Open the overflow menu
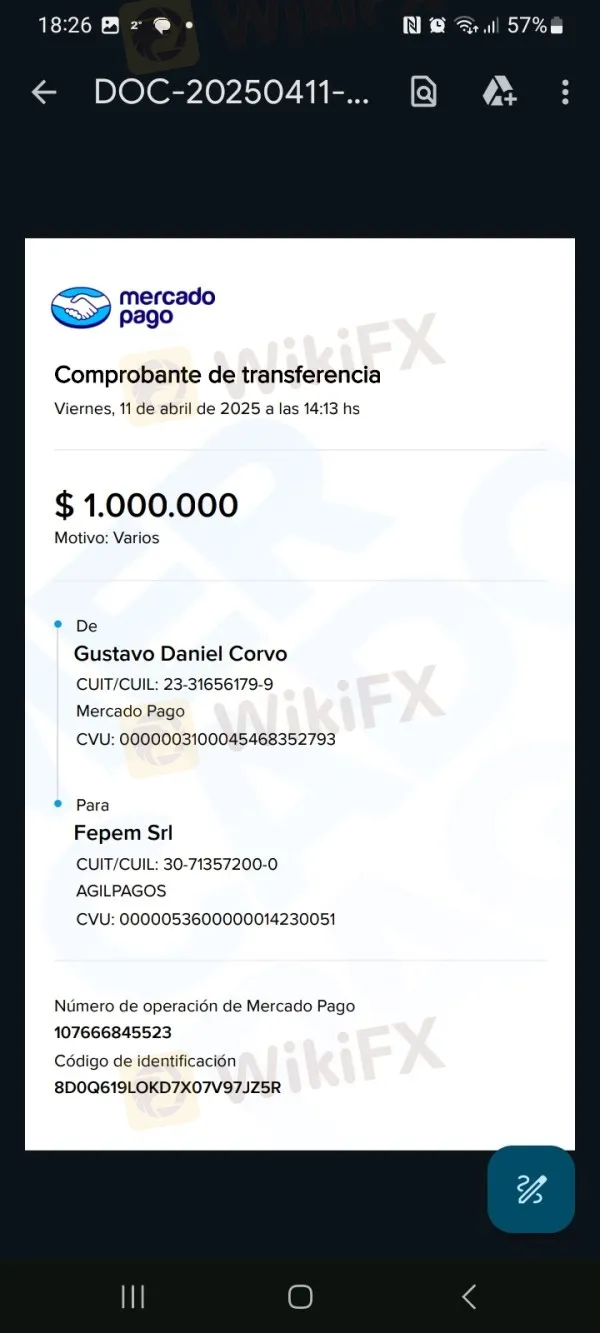Image resolution: width=600 pixels, height=1333 pixels. click(x=565, y=93)
